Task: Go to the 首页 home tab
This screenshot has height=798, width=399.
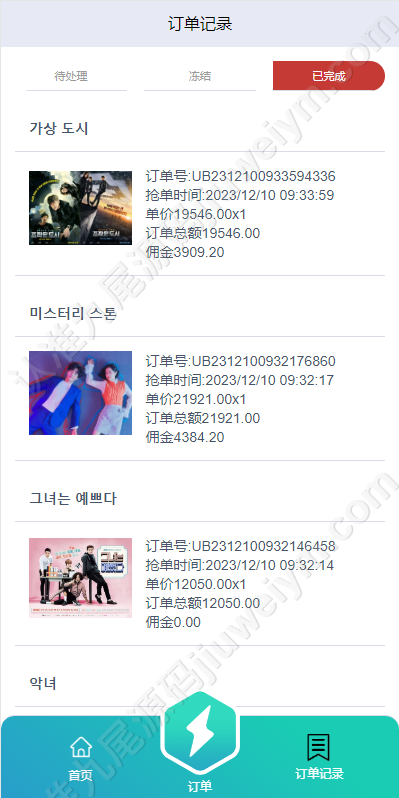Action: [81, 758]
